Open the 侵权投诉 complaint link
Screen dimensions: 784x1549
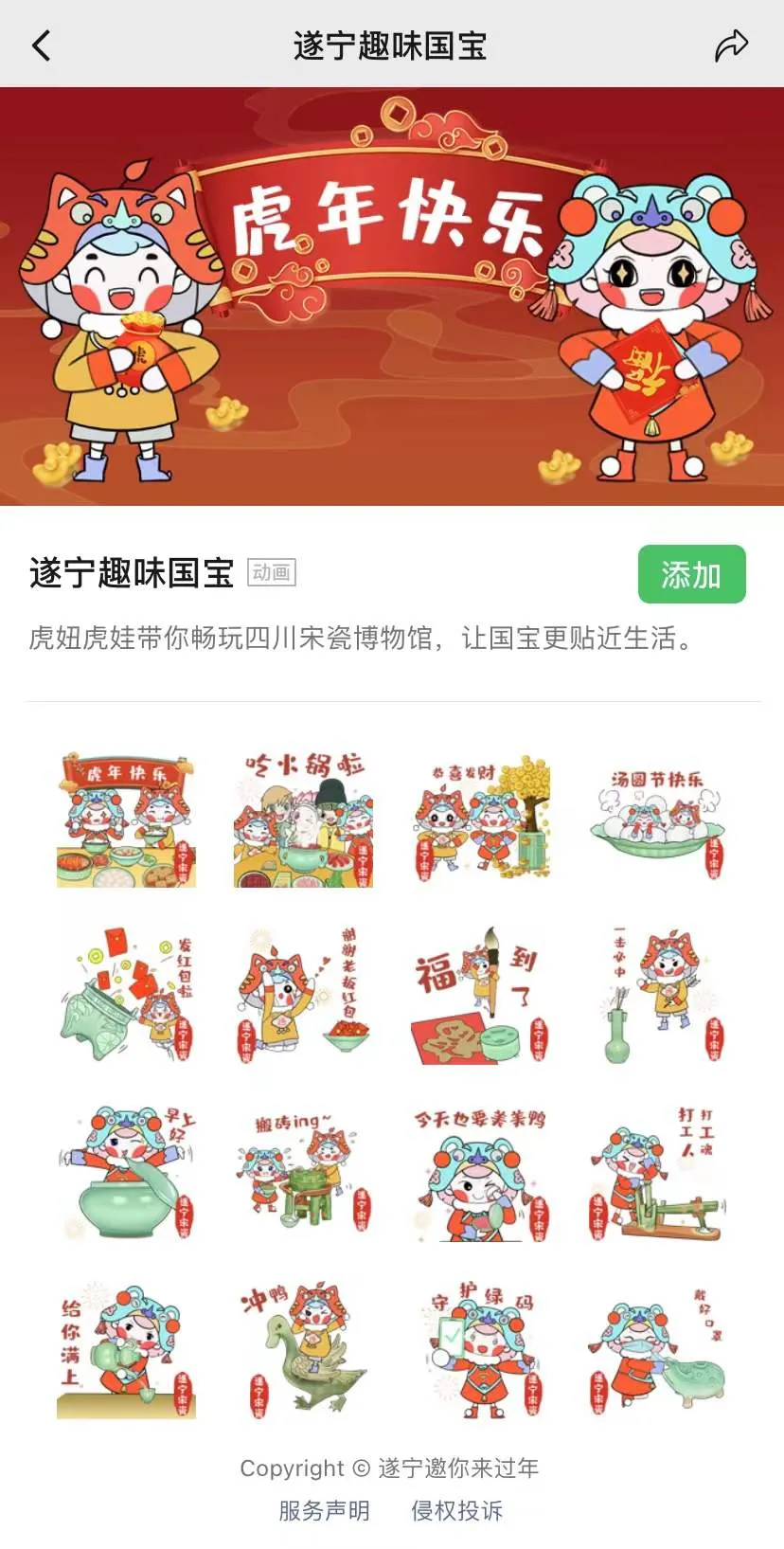click(456, 1510)
